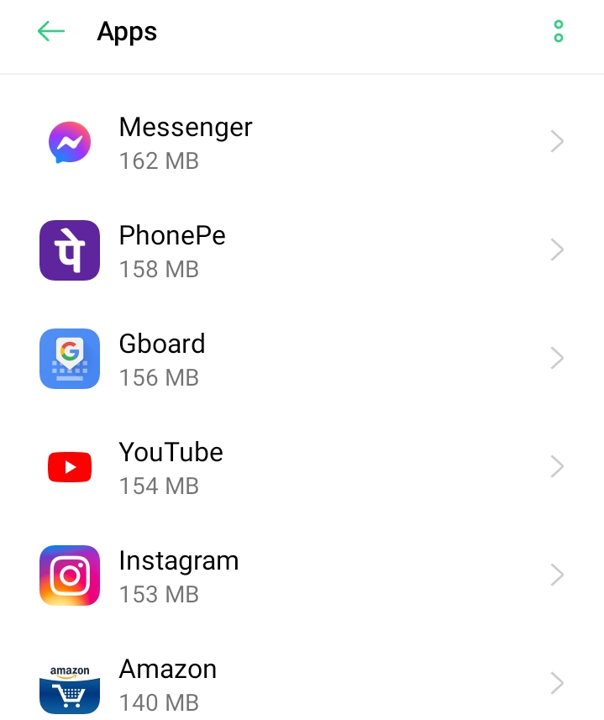
Task: Open Amazon app details
Action: pos(300,683)
